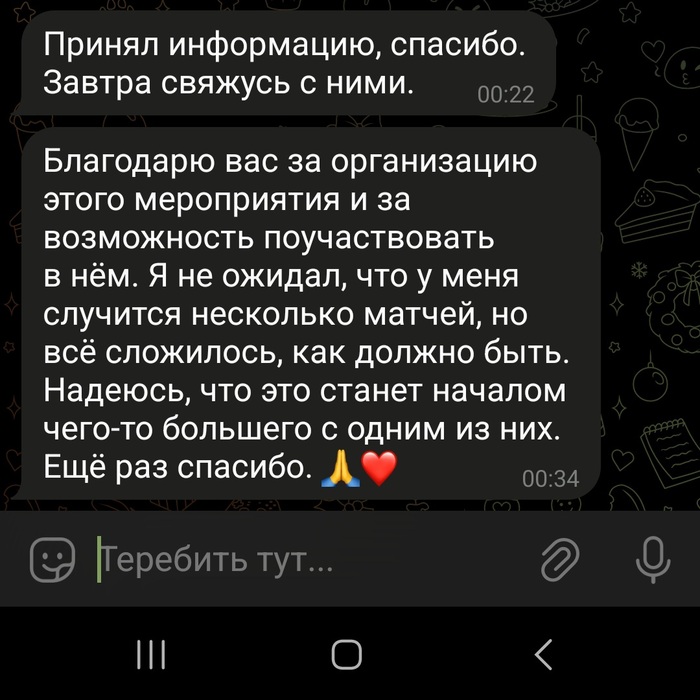Go back with the system back button
The image size is (700, 700).
point(543,655)
